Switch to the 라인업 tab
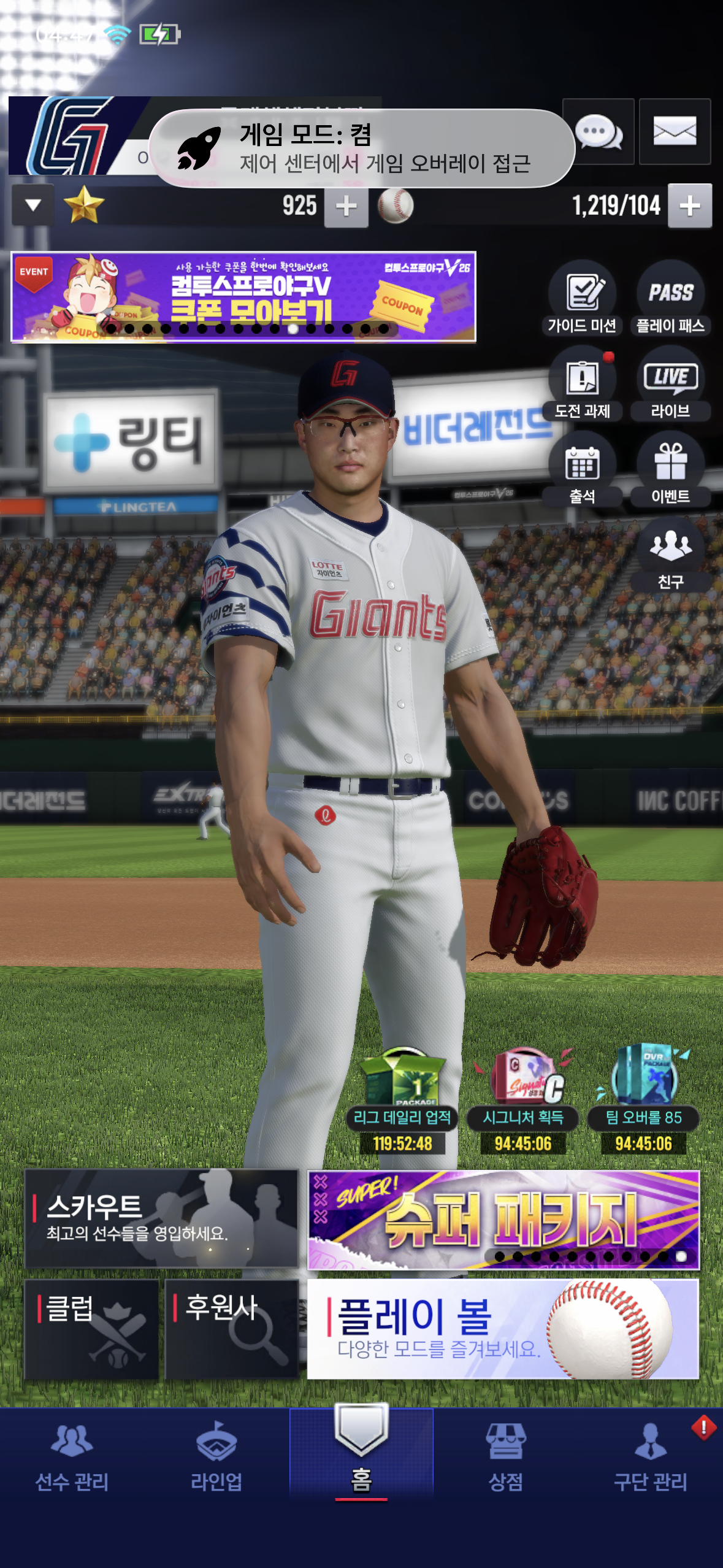The width and height of the screenshot is (723, 1568). click(216, 1457)
